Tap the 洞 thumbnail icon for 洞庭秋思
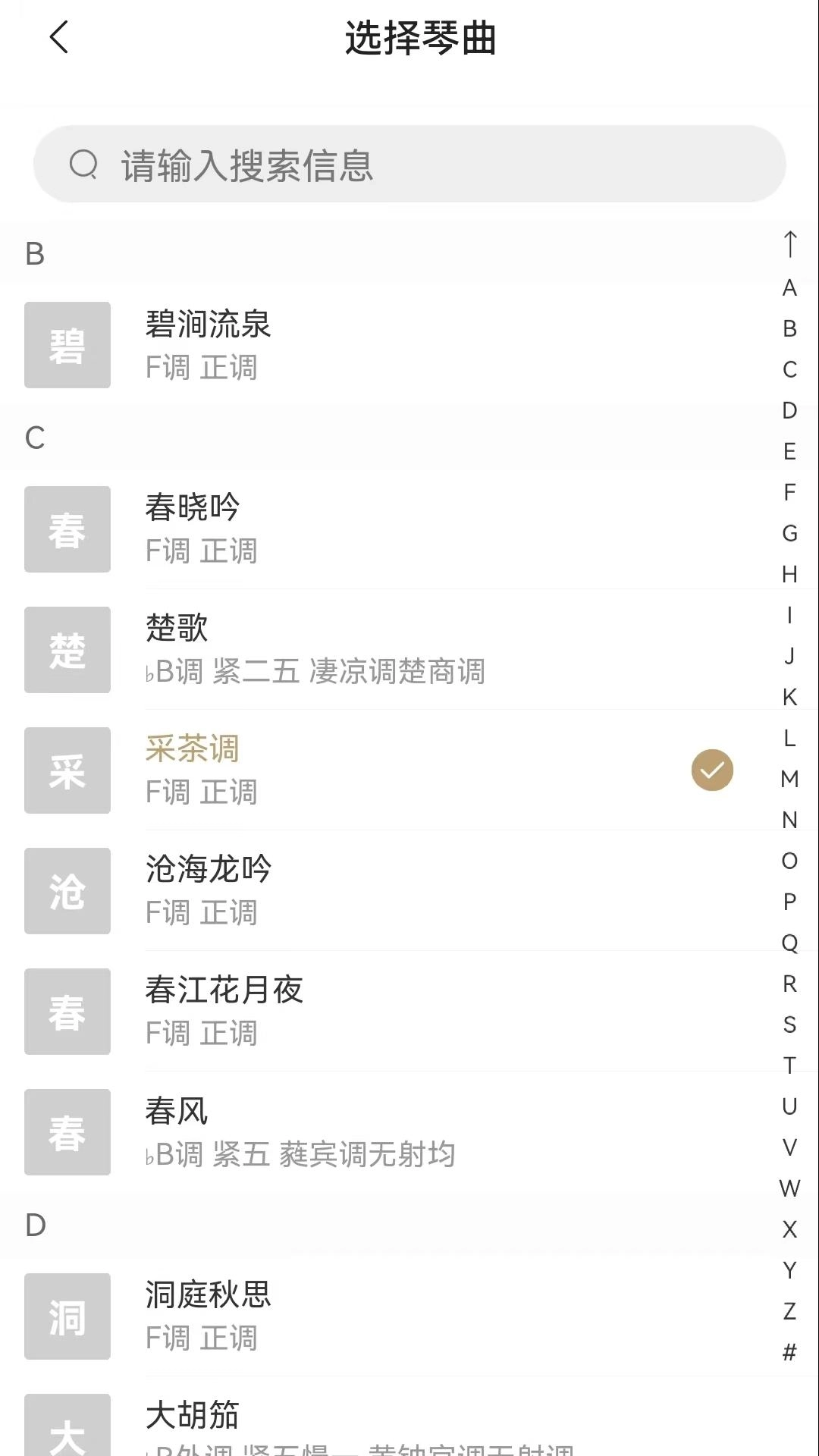 click(x=67, y=1316)
